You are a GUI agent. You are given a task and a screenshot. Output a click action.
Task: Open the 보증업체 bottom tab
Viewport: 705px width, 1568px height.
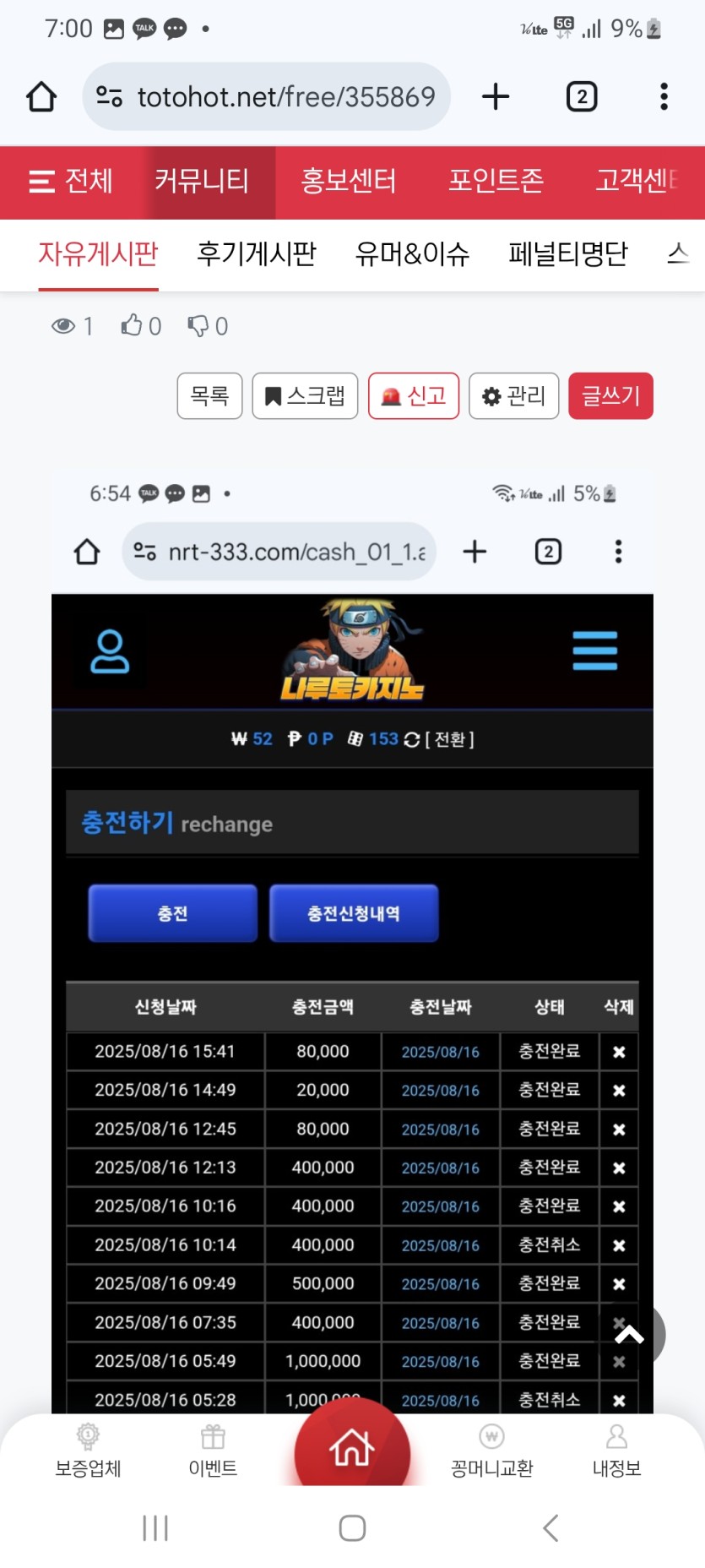88,1450
